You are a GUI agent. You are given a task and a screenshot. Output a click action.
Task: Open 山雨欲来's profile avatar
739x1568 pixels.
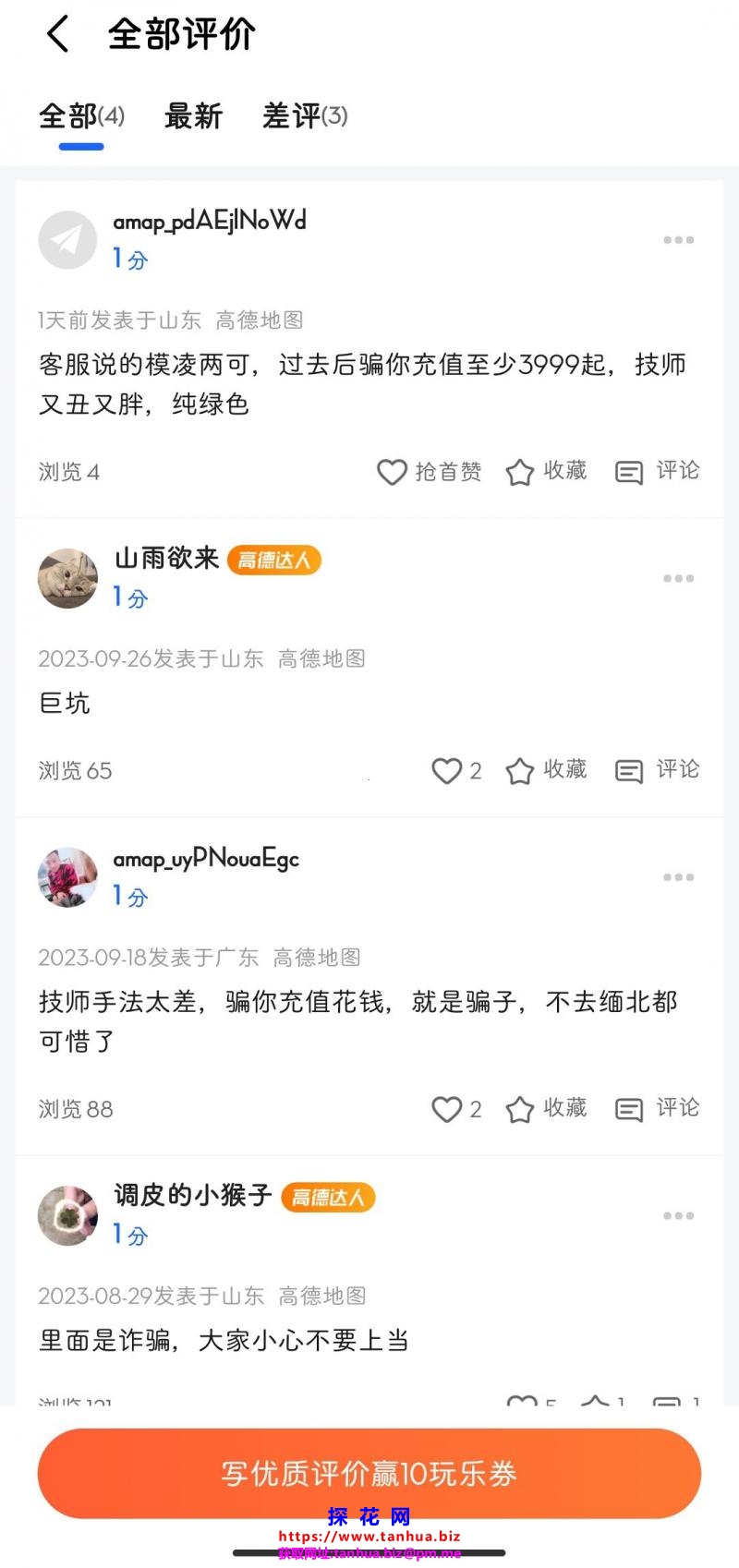(67, 578)
